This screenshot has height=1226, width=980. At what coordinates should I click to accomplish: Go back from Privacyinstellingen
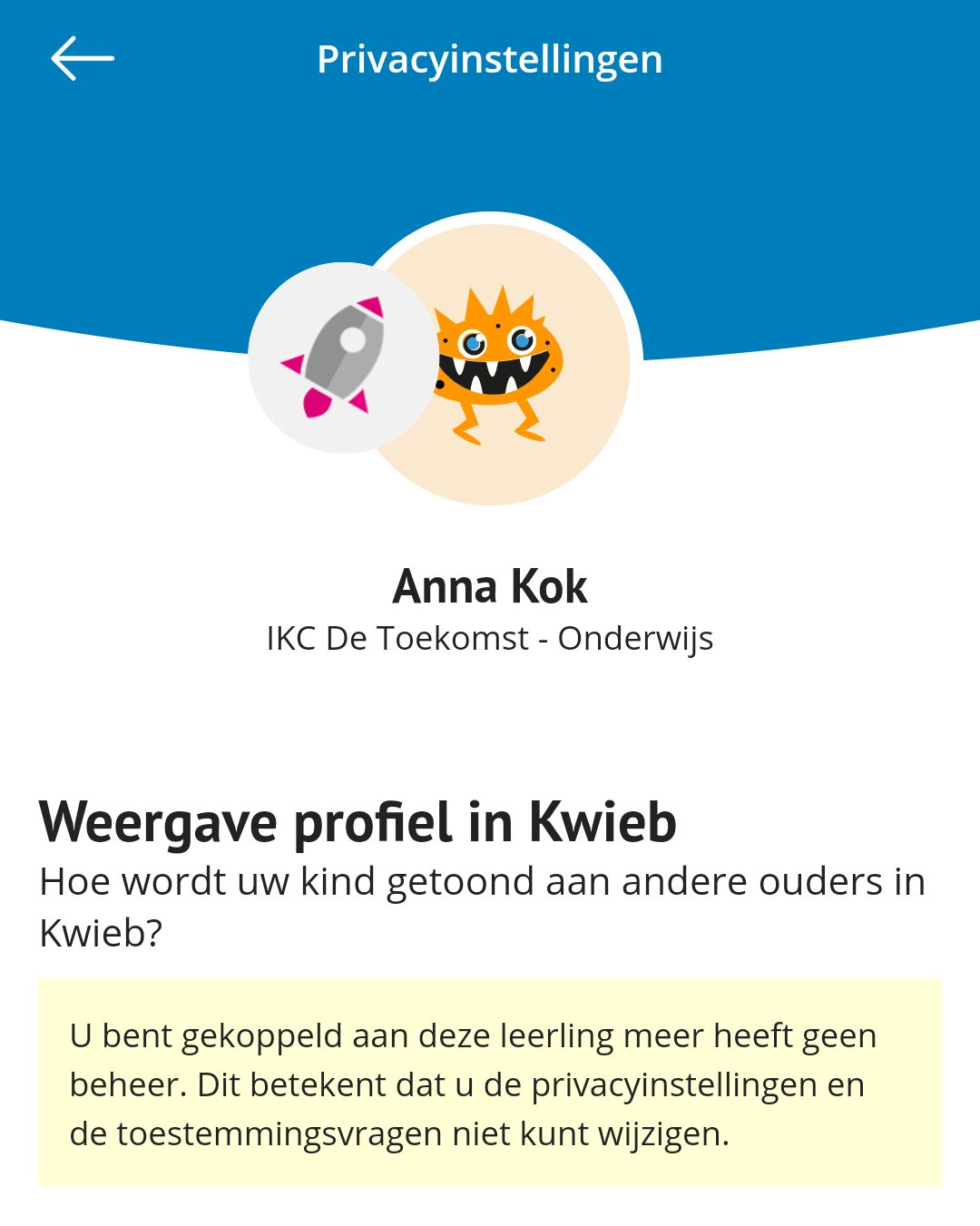click(82, 59)
